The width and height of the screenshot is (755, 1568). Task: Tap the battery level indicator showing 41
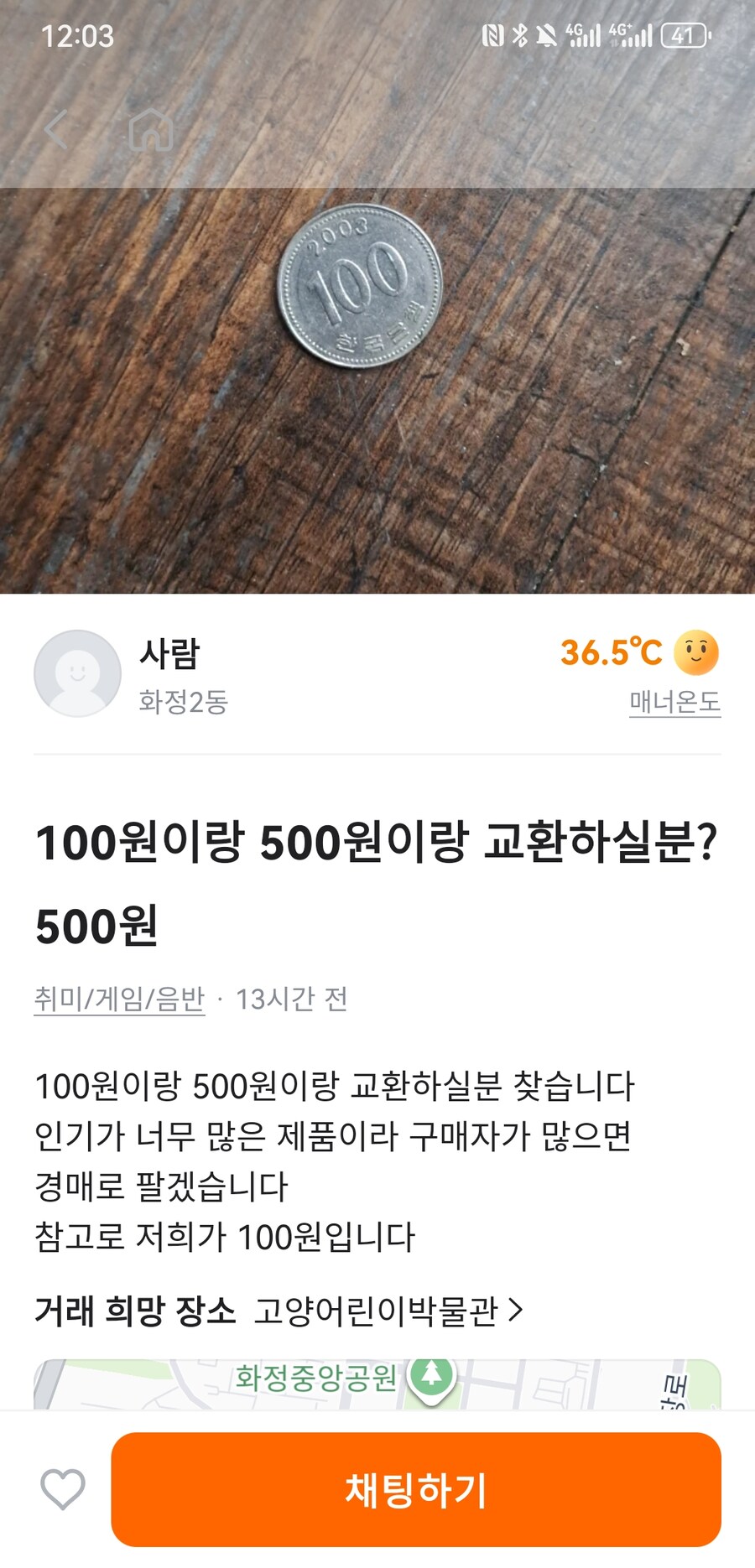tap(684, 36)
